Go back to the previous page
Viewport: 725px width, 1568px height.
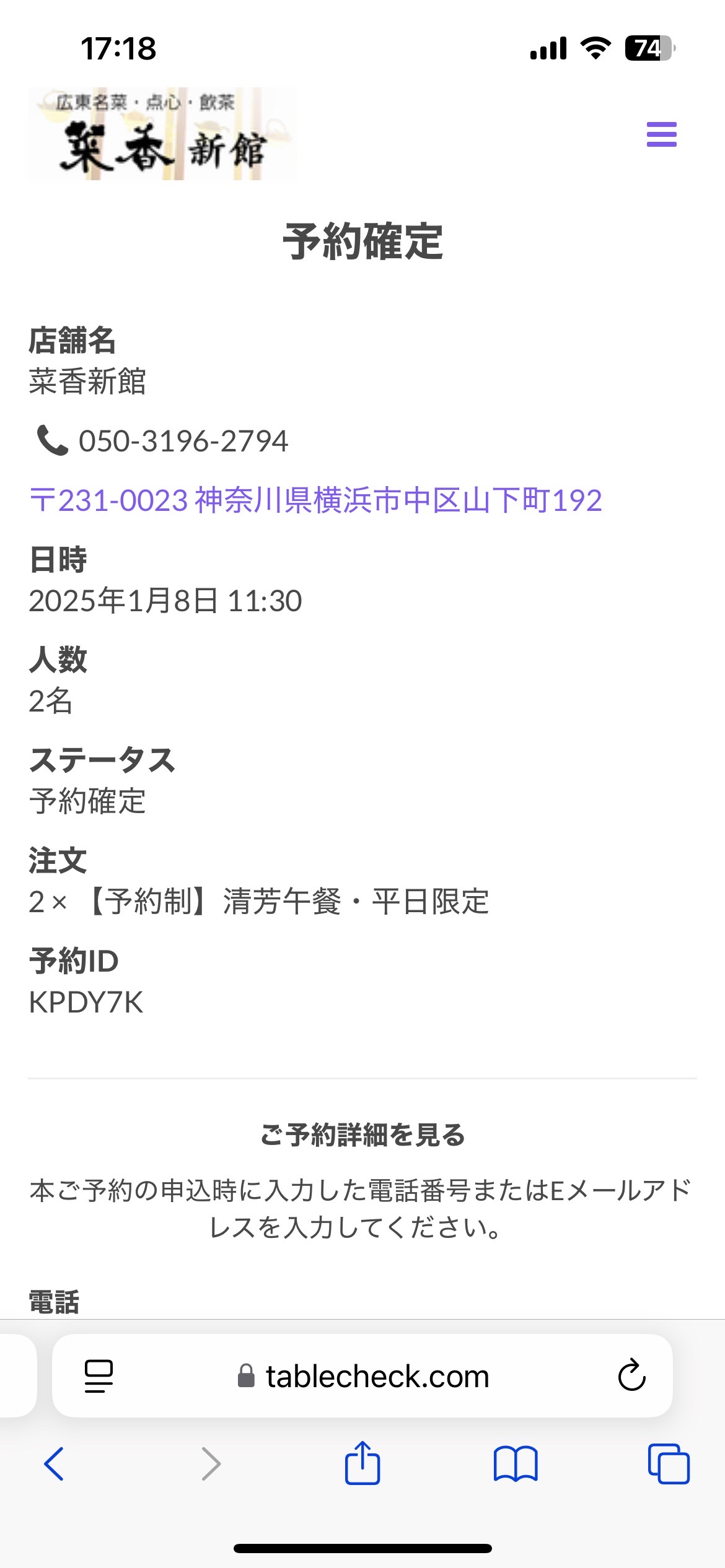pyautogui.click(x=54, y=1464)
